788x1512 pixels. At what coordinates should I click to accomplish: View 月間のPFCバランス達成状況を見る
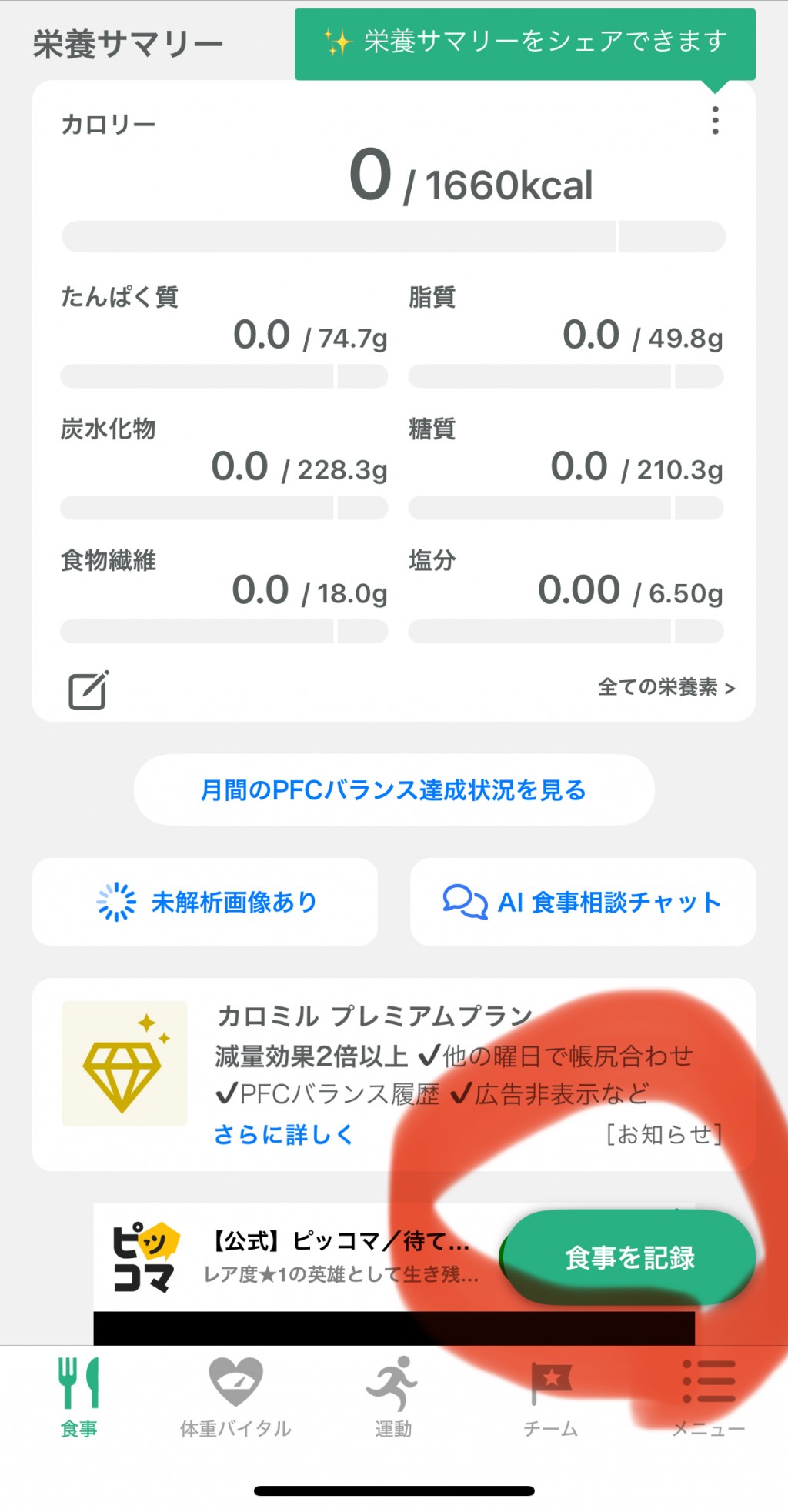point(394,790)
